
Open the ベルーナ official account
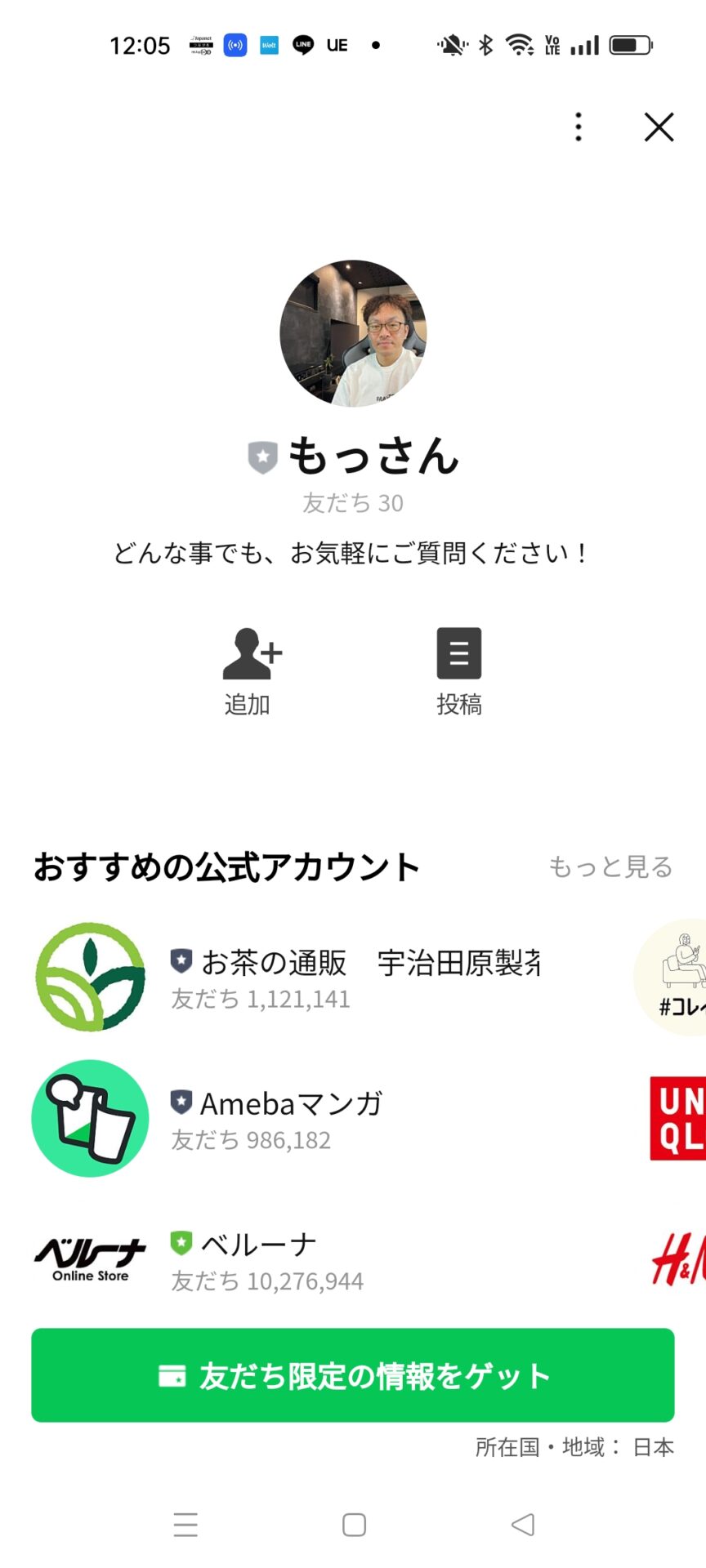coord(261,1260)
